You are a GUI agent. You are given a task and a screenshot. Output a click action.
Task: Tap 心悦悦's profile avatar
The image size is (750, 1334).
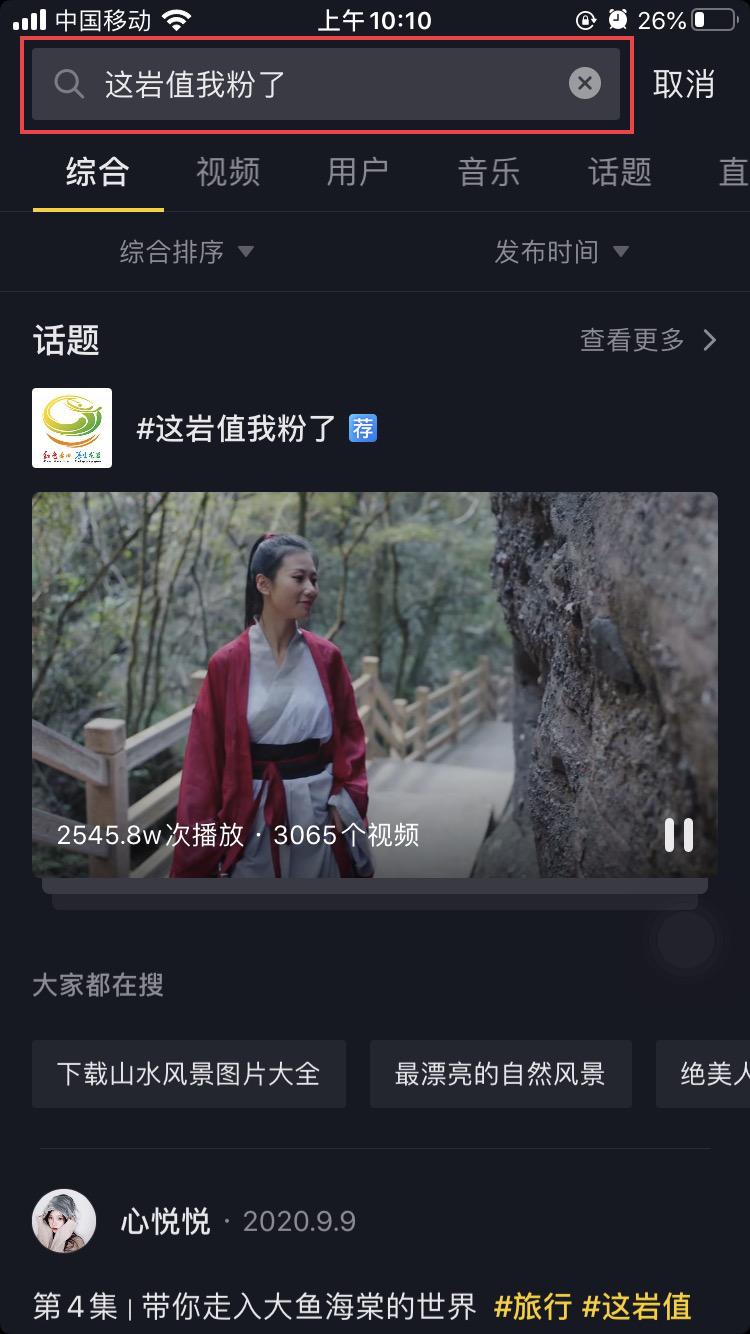click(65, 1220)
